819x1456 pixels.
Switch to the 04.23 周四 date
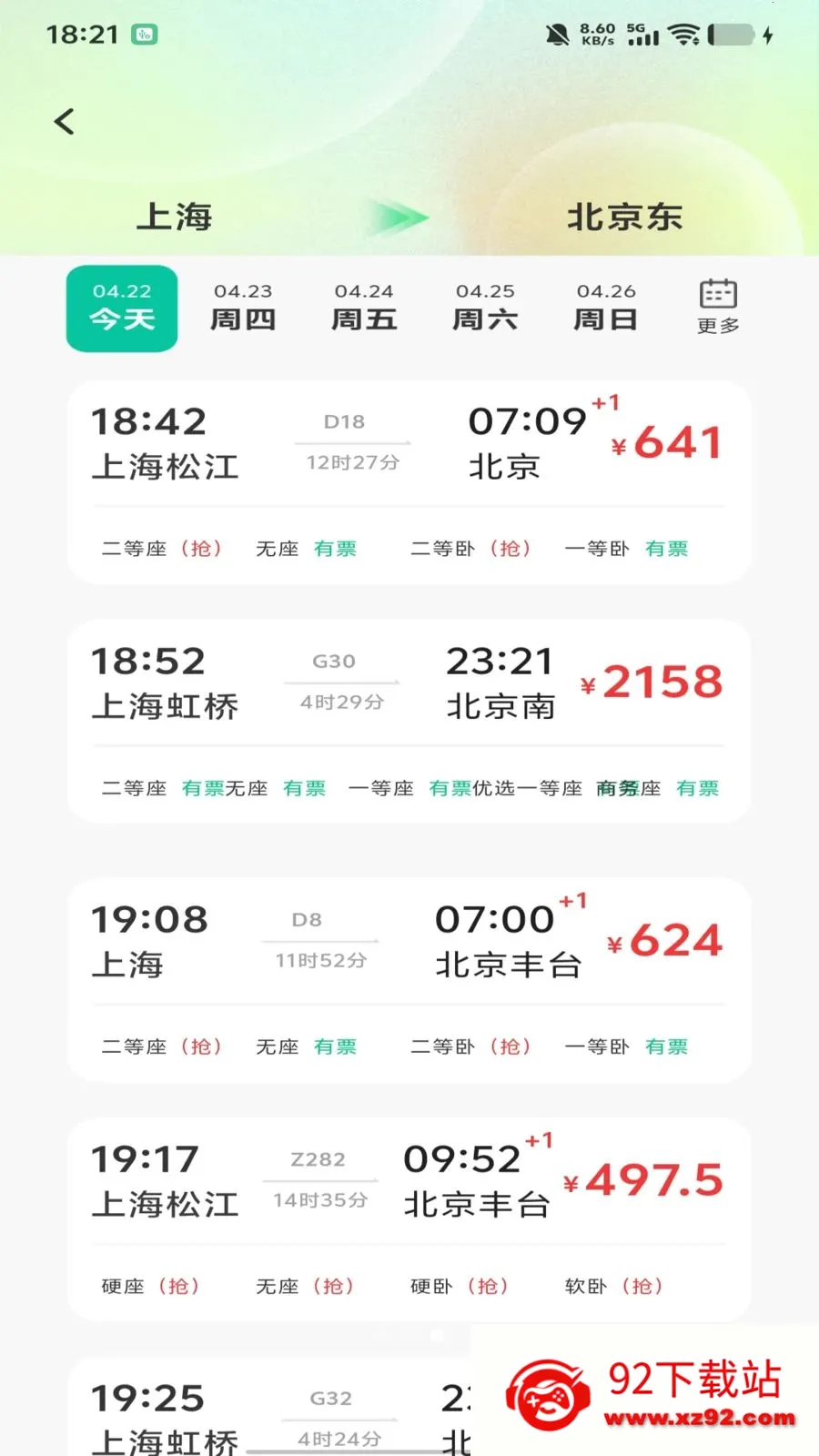tap(243, 308)
